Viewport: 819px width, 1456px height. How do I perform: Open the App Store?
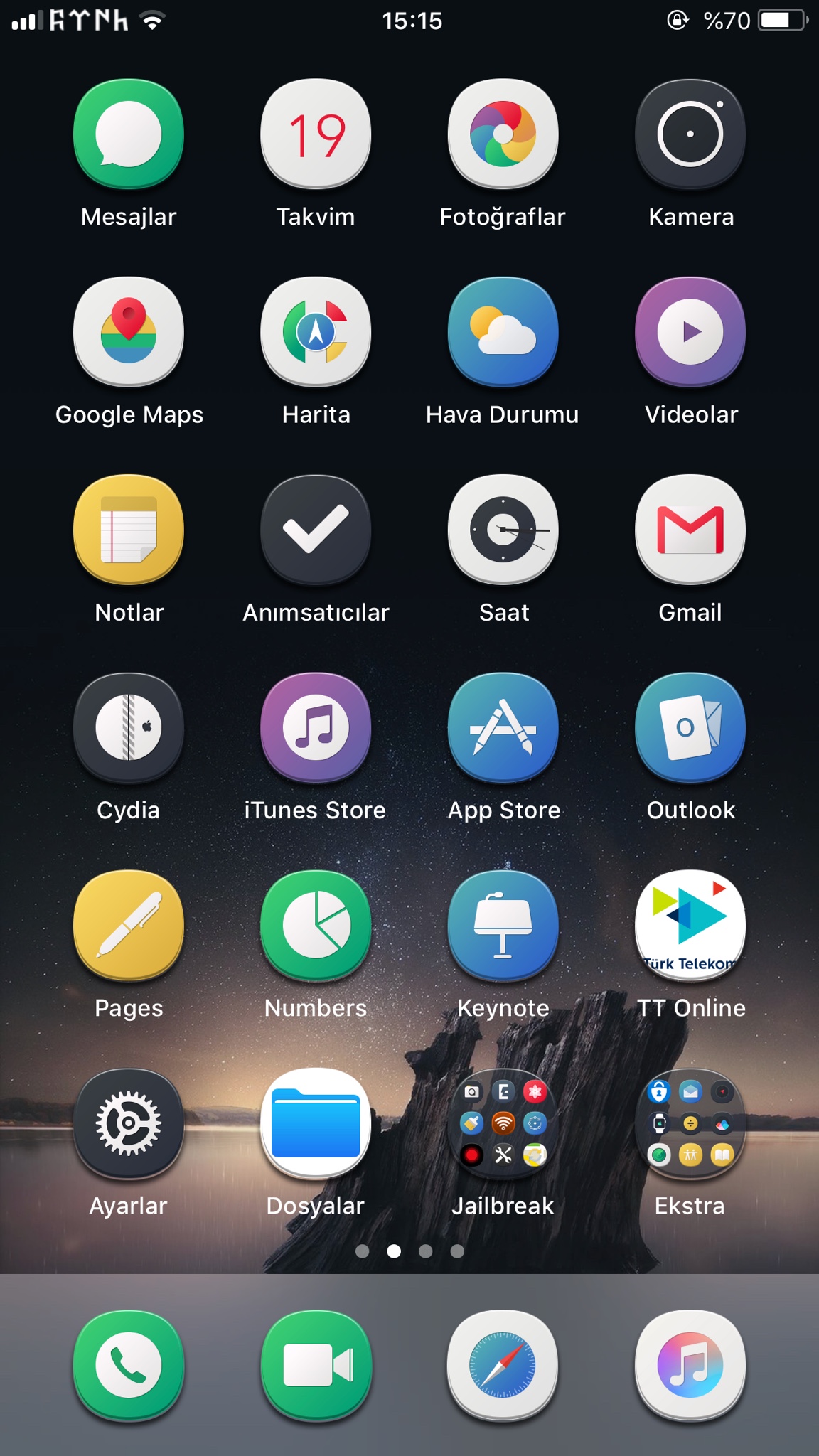[x=503, y=727]
